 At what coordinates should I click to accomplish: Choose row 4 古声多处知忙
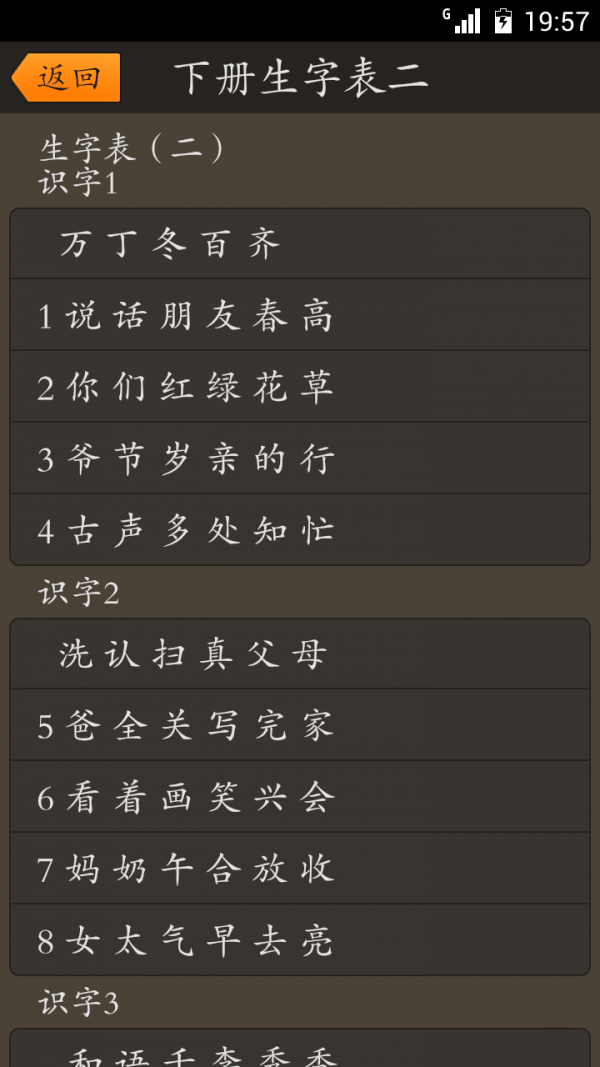300,530
